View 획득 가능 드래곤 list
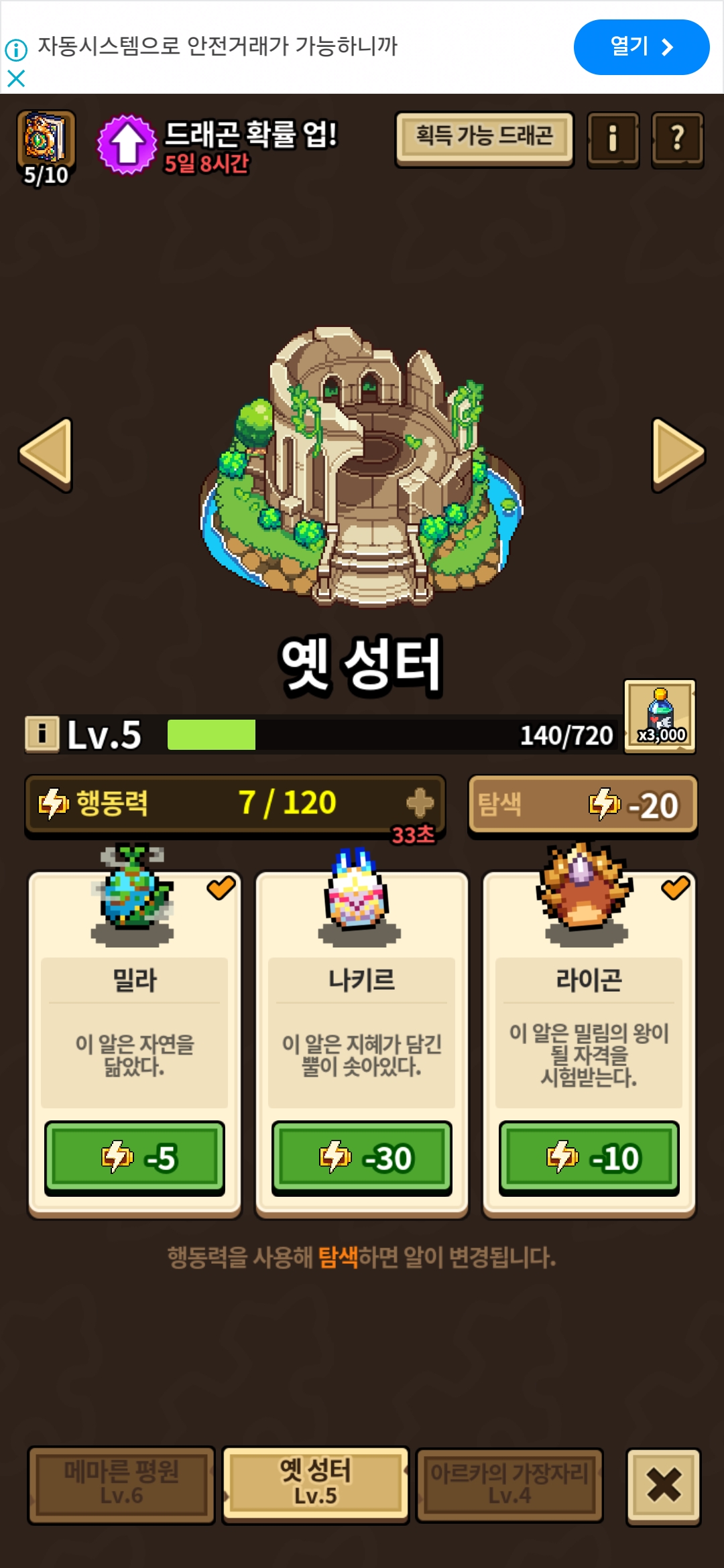 coord(484,137)
